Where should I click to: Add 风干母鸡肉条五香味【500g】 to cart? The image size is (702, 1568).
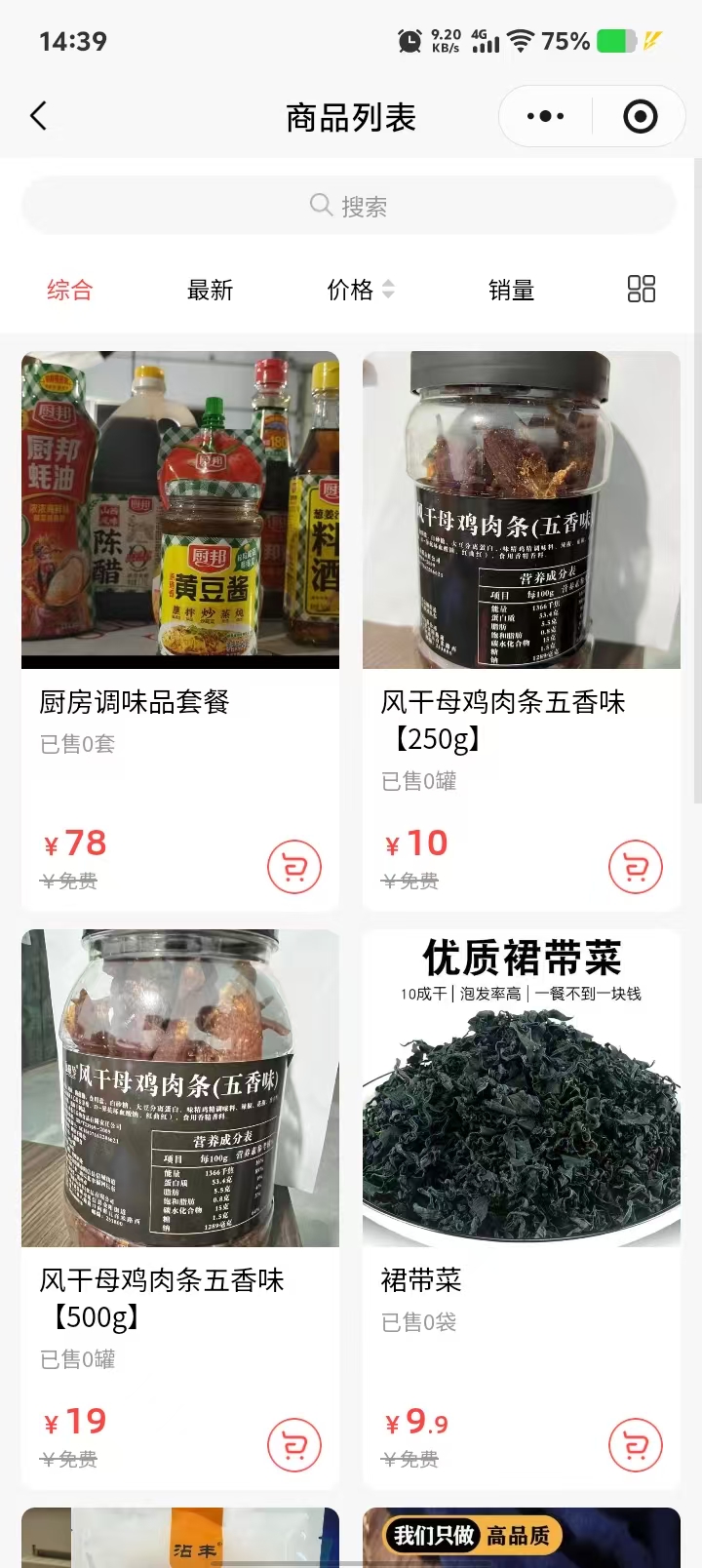point(293,1445)
